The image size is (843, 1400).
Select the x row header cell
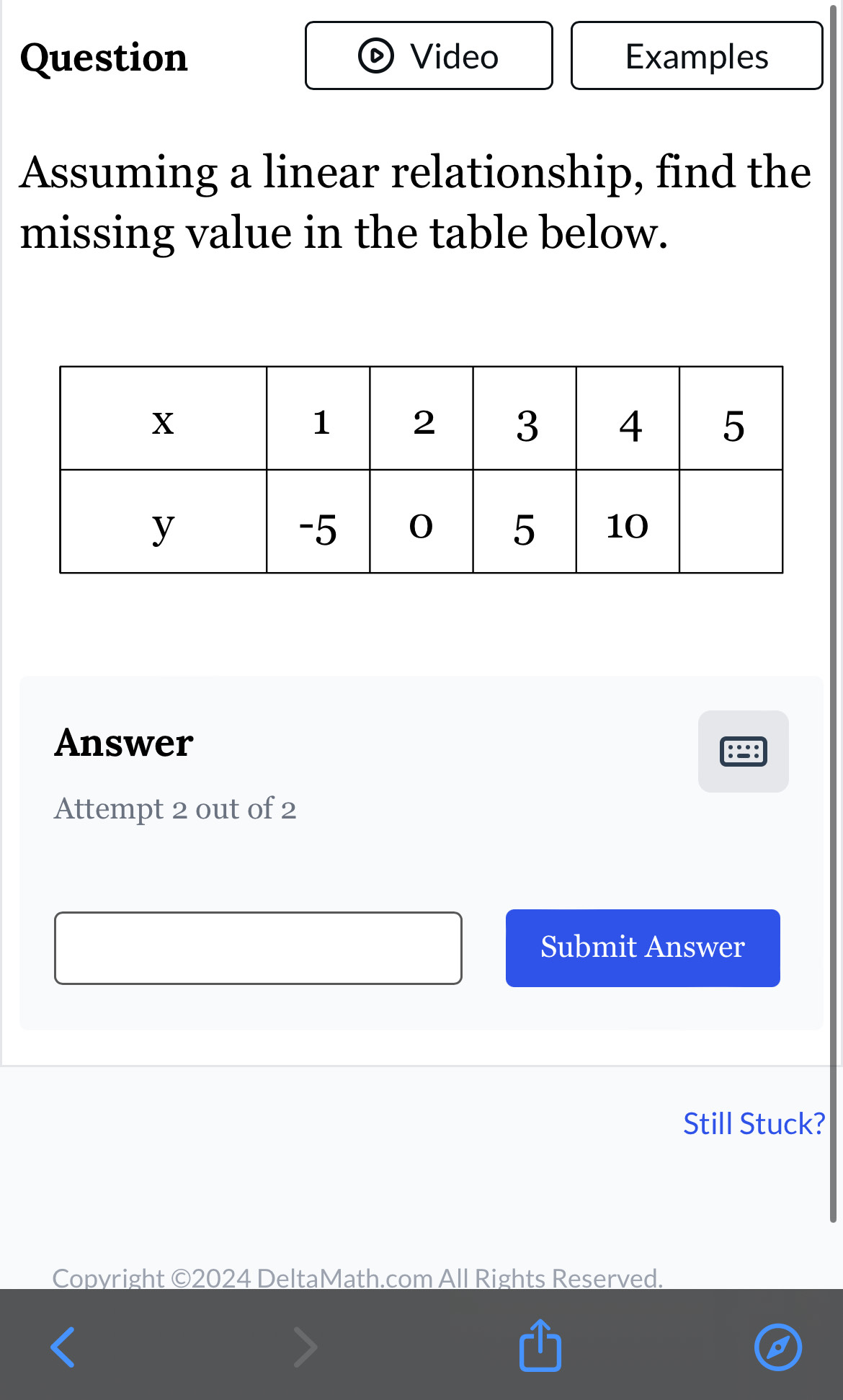pyautogui.click(x=164, y=422)
